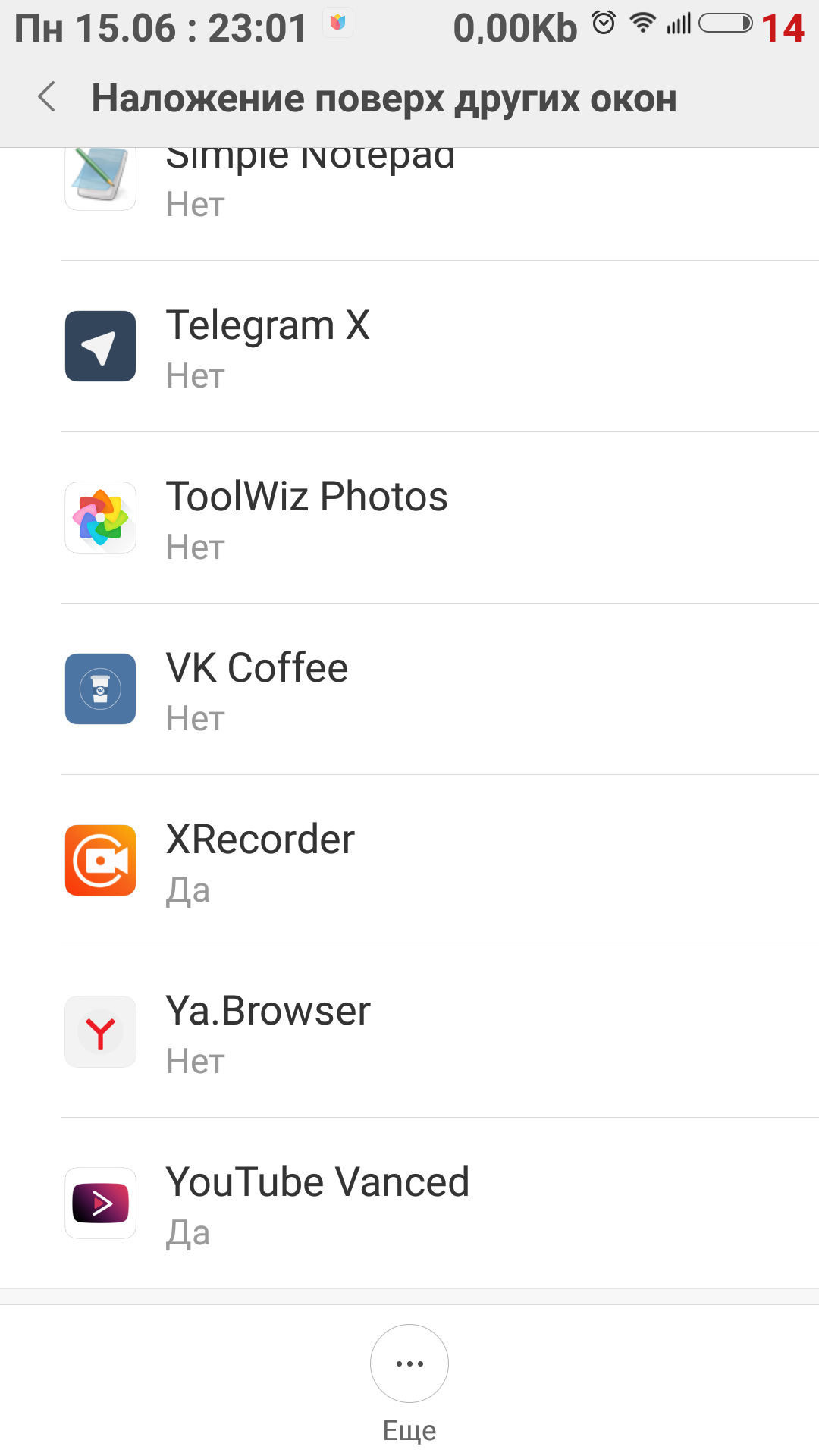Select the ToolWiz Photos row

tap(409, 519)
